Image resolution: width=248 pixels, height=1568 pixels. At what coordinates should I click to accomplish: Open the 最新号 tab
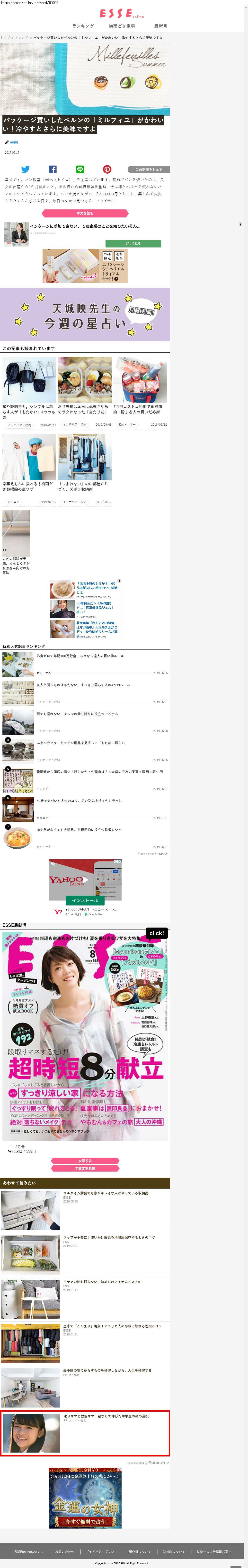click(160, 26)
